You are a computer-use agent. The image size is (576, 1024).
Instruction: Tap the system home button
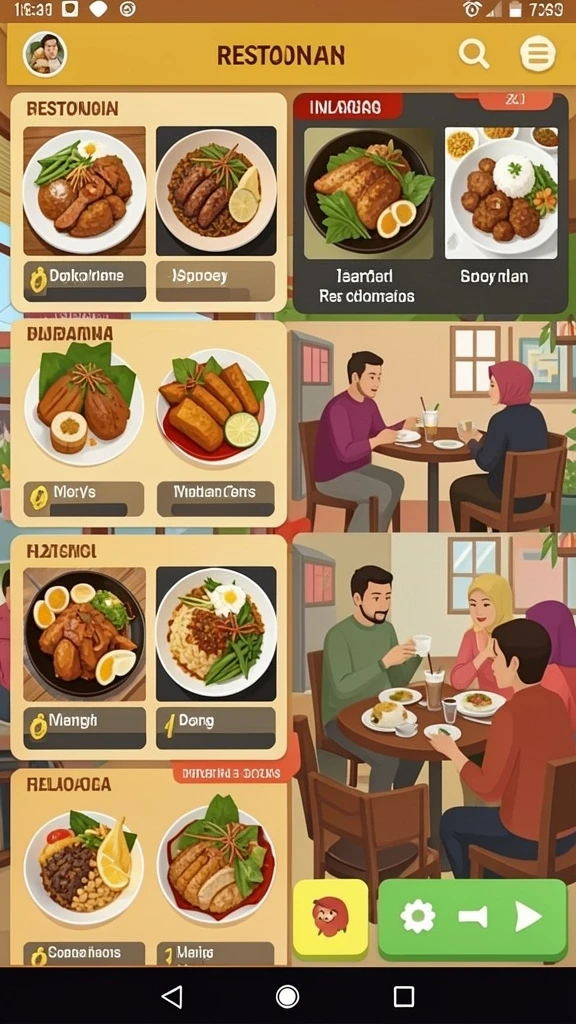point(287,996)
